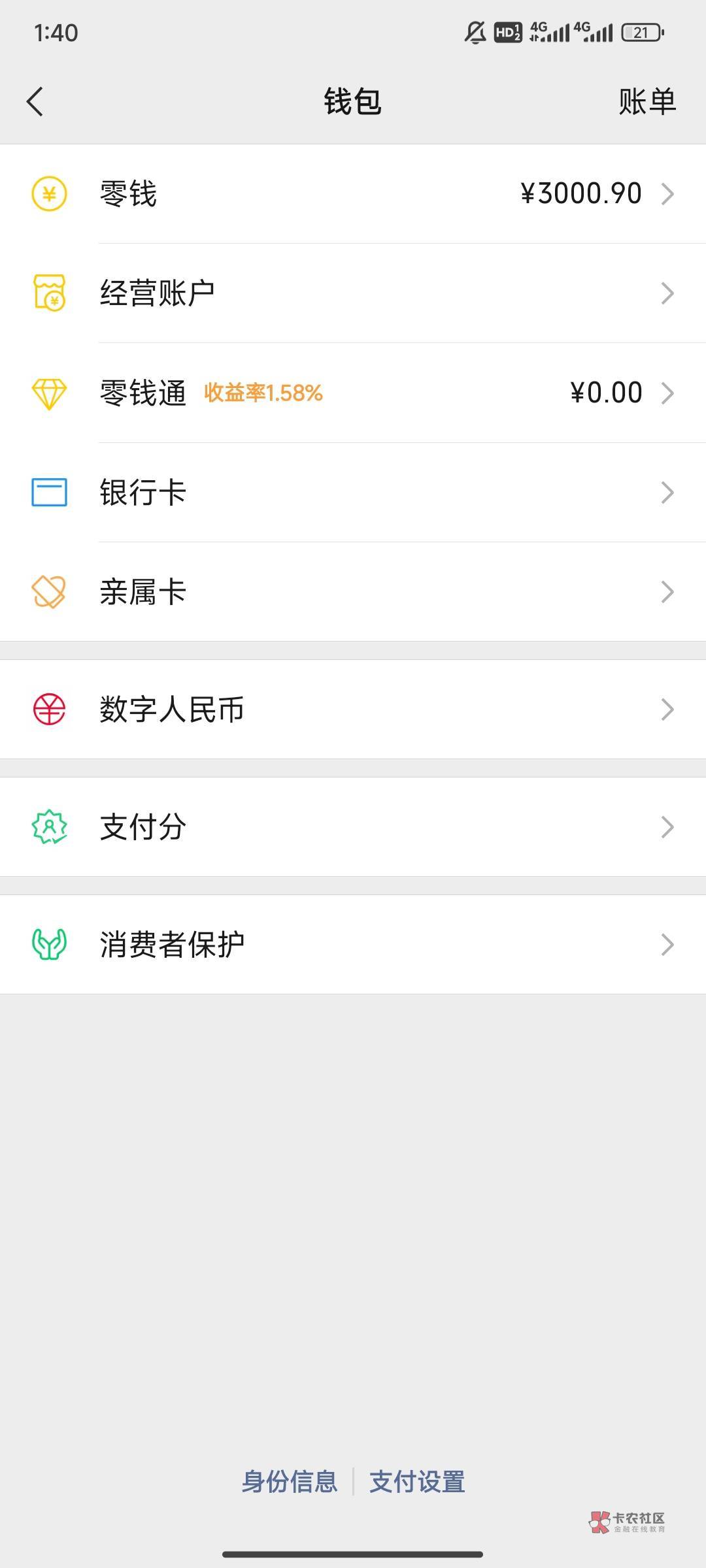
Task: Open the 零钱 balance row
Action: [353, 194]
